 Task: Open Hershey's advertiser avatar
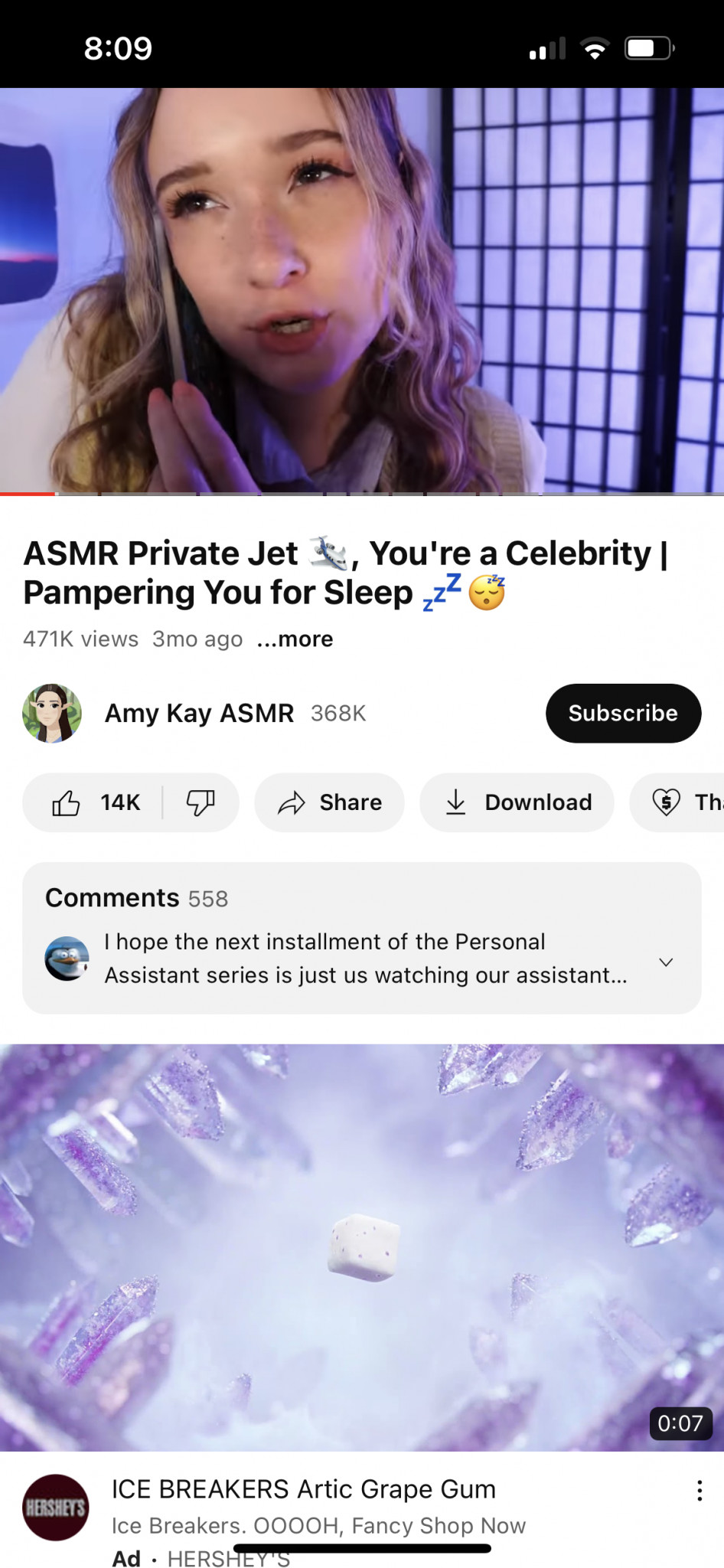coord(55,1507)
